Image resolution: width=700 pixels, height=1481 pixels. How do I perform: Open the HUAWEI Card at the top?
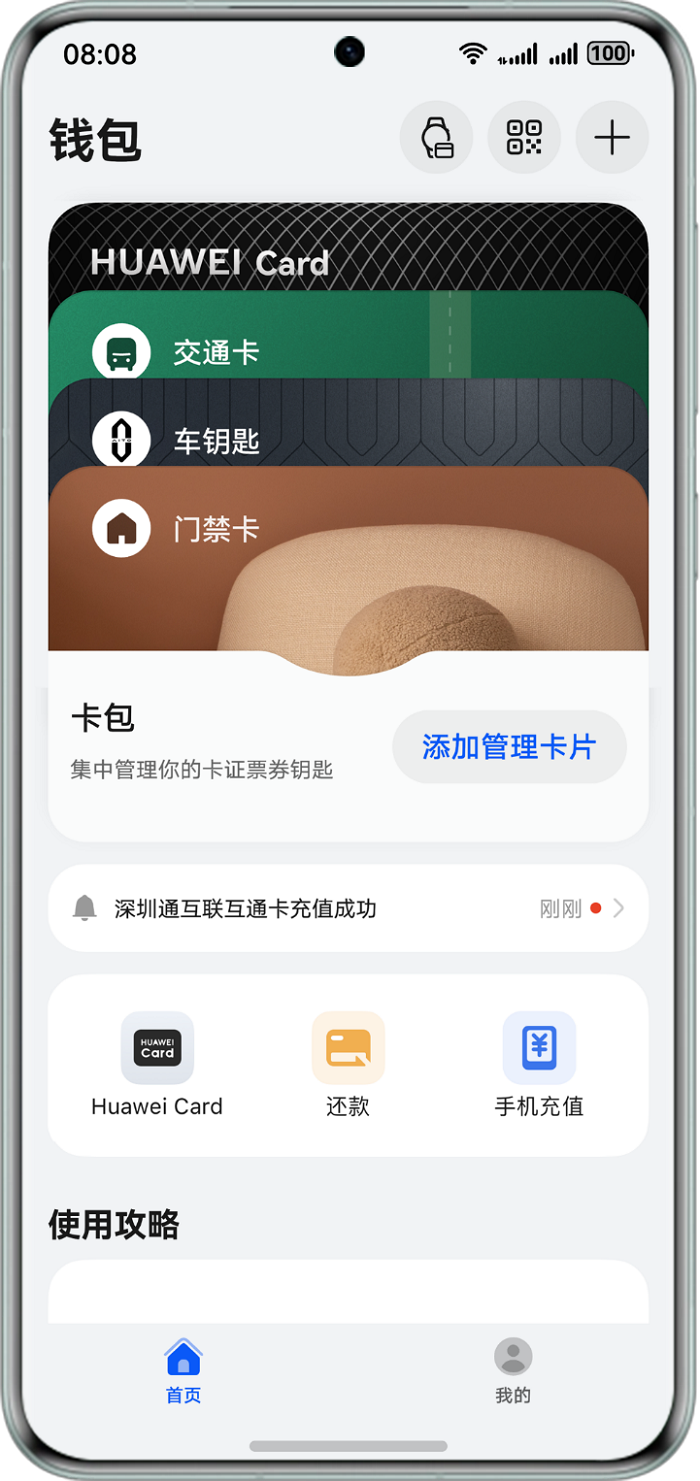click(347, 250)
